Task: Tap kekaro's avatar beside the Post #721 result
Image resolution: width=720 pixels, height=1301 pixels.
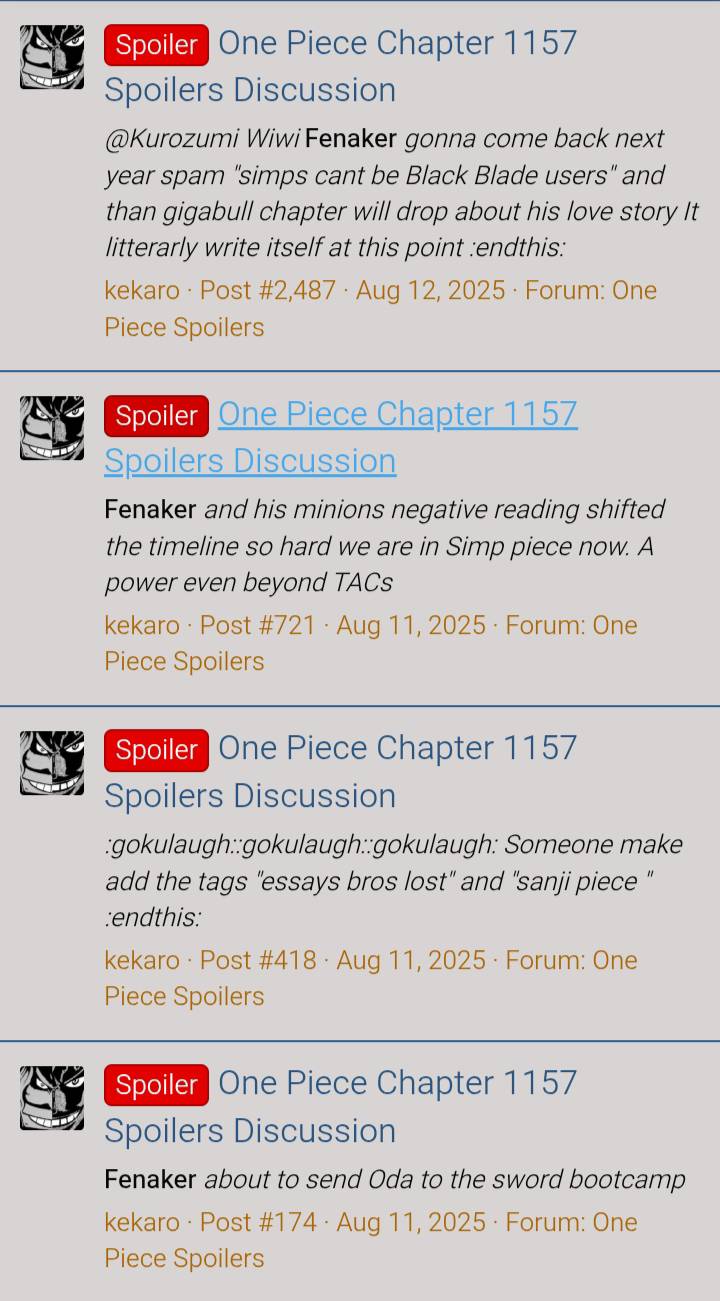Action: (x=52, y=428)
